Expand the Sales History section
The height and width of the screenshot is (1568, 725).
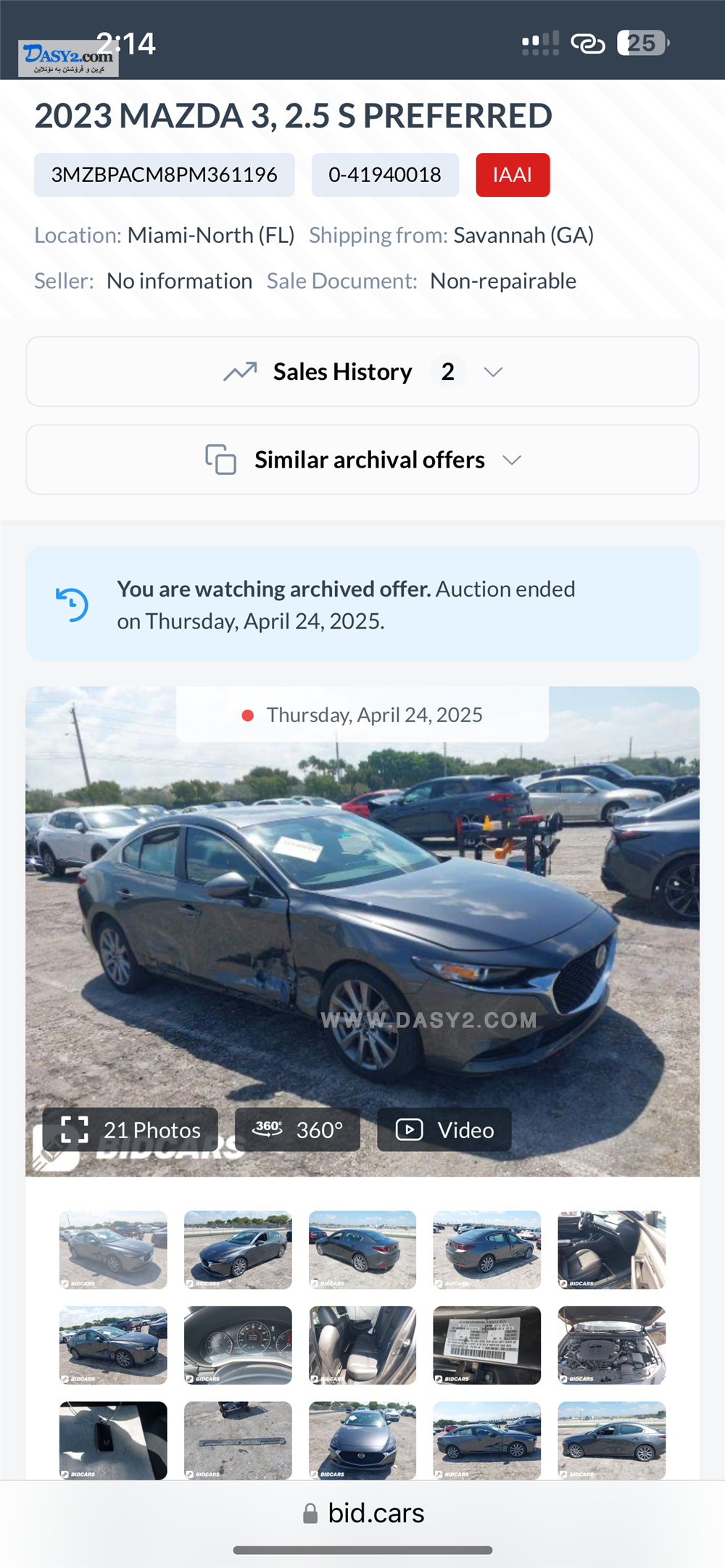click(362, 372)
